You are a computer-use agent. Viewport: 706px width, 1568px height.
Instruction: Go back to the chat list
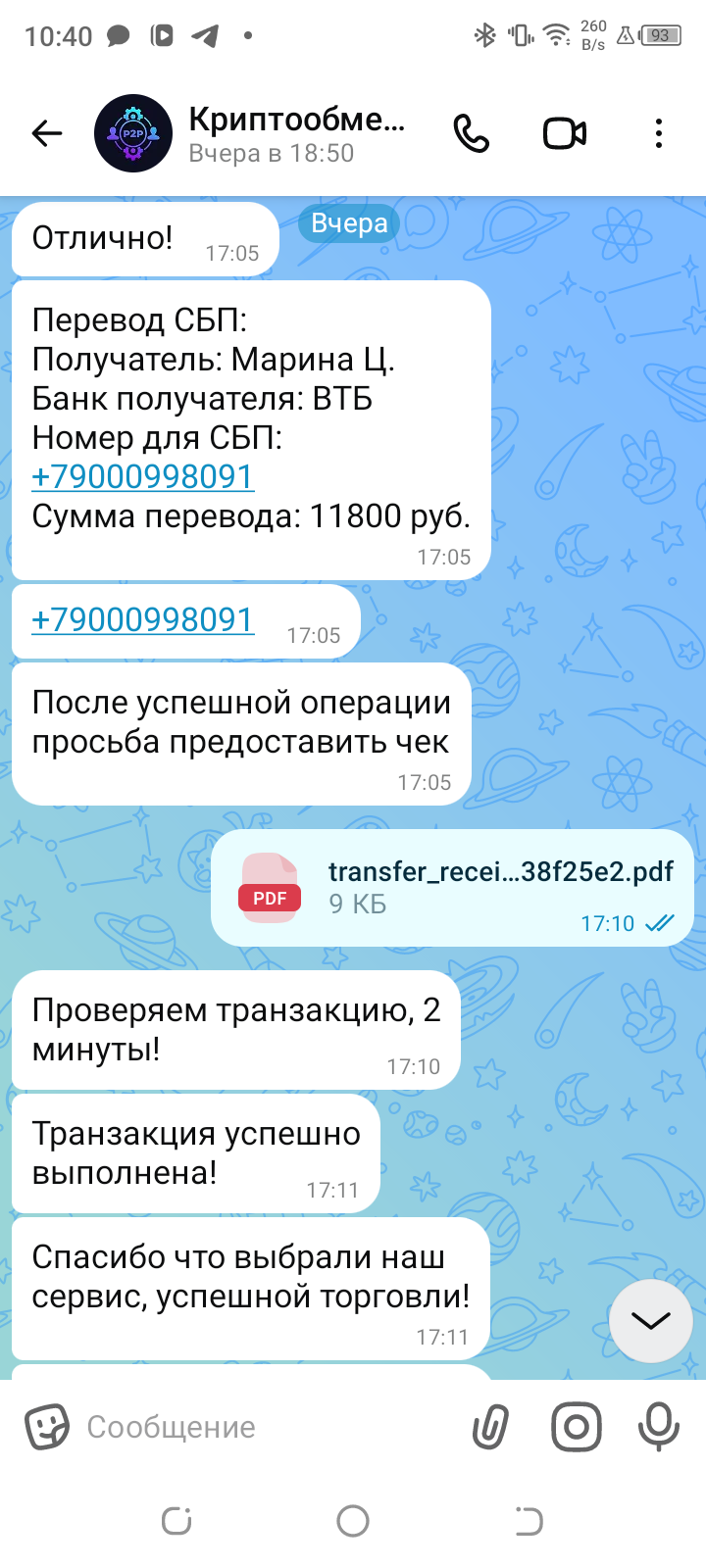click(46, 133)
